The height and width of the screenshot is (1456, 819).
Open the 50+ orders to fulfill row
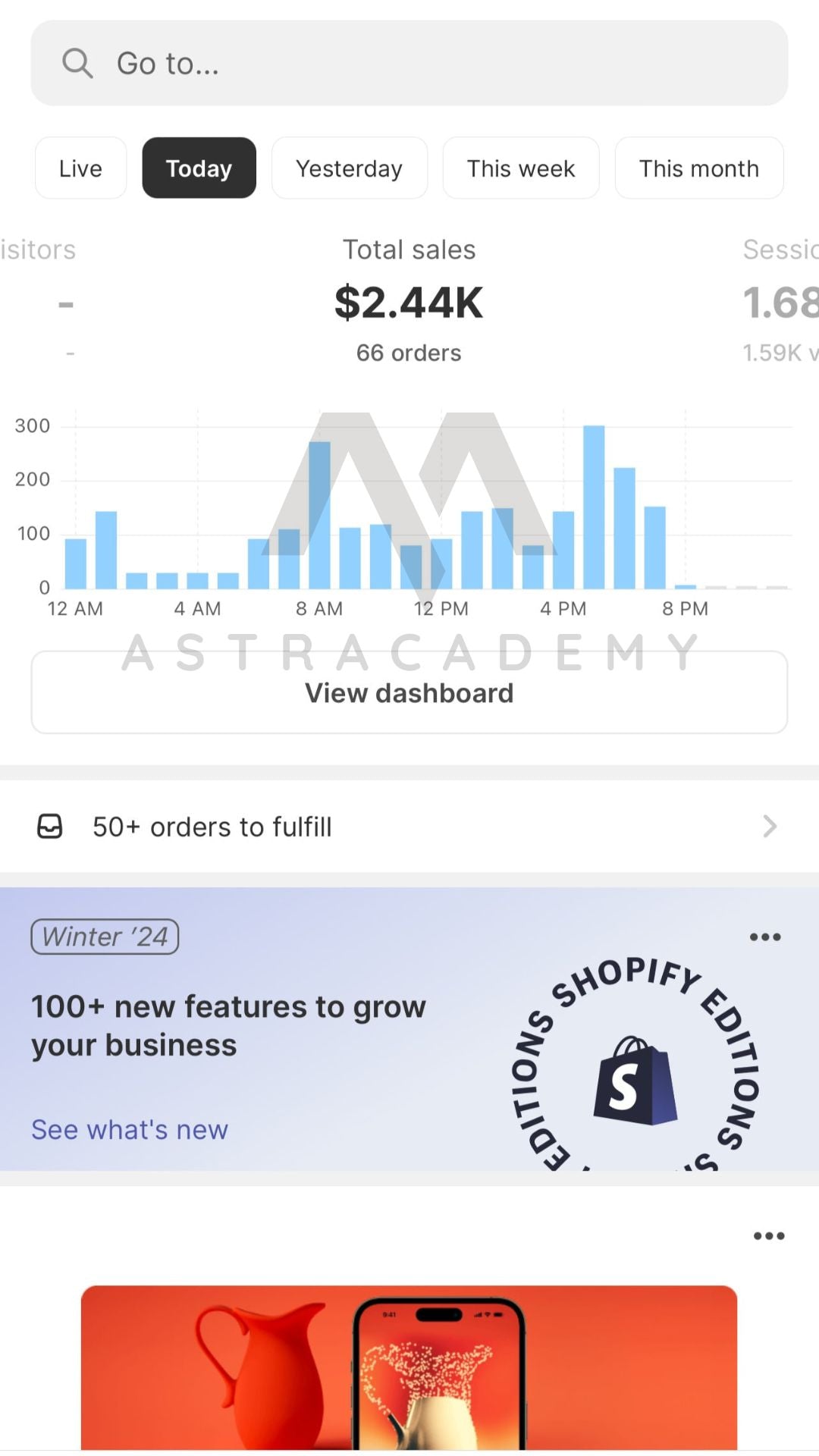point(409,827)
